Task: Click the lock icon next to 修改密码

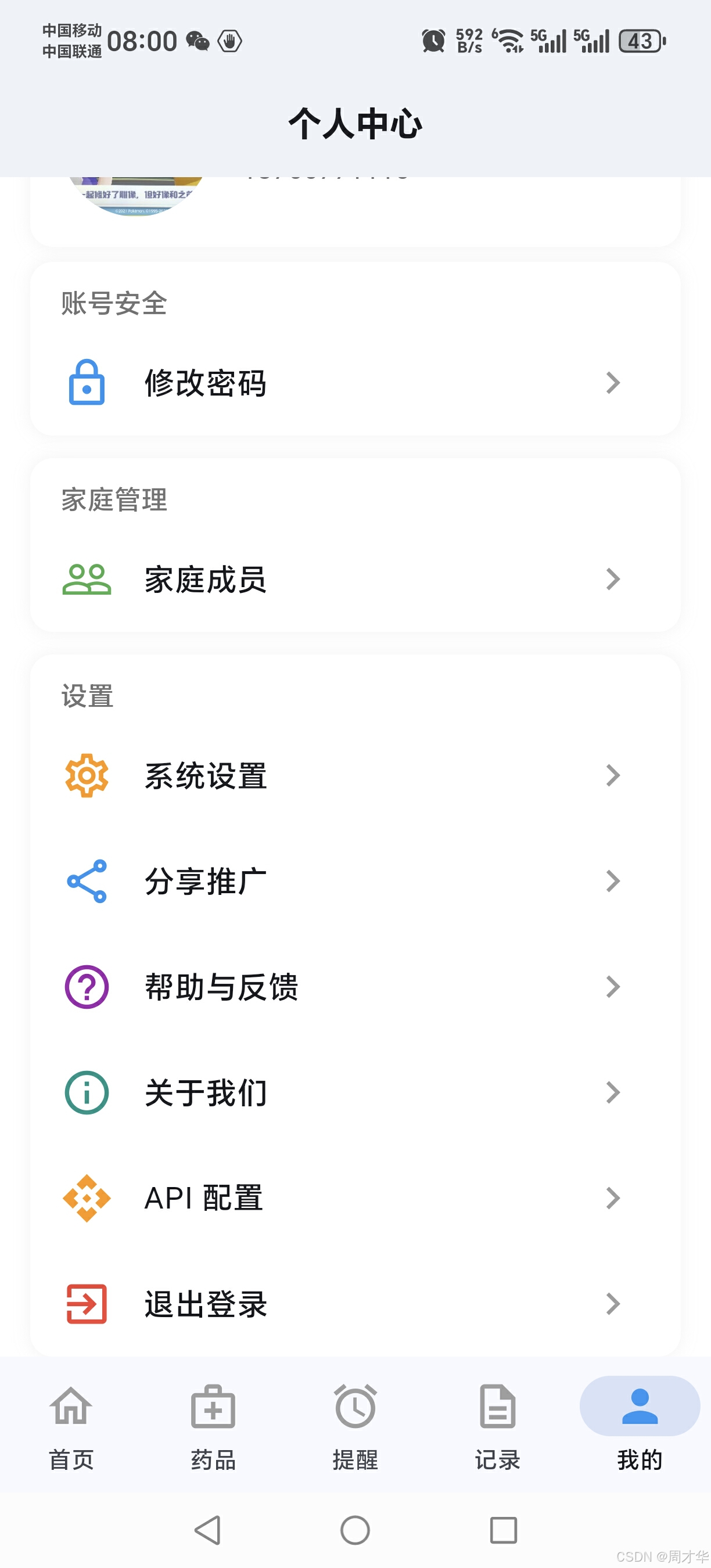Action: pos(86,382)
